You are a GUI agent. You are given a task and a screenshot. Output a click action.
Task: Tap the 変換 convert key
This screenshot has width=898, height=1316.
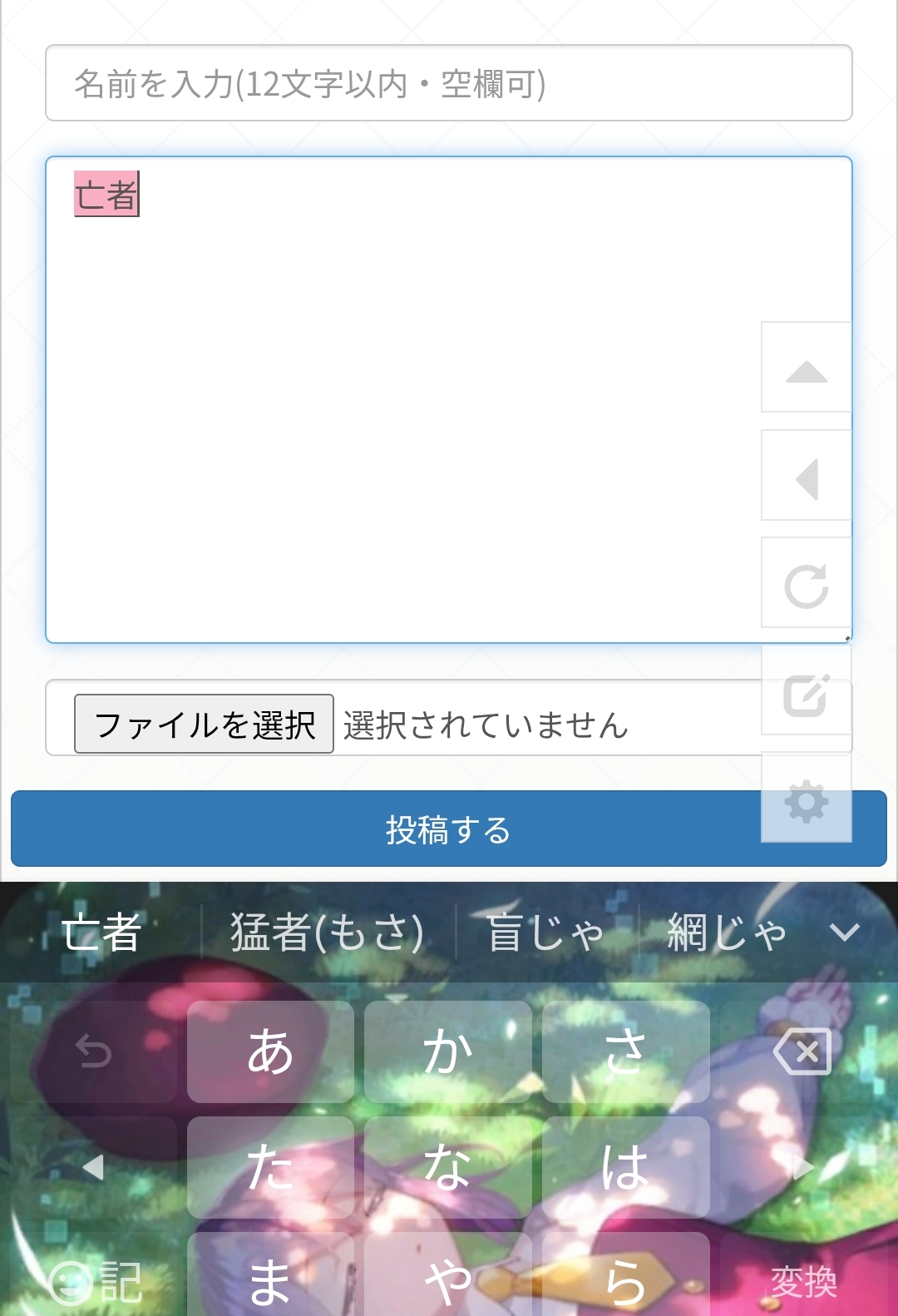802,1281
